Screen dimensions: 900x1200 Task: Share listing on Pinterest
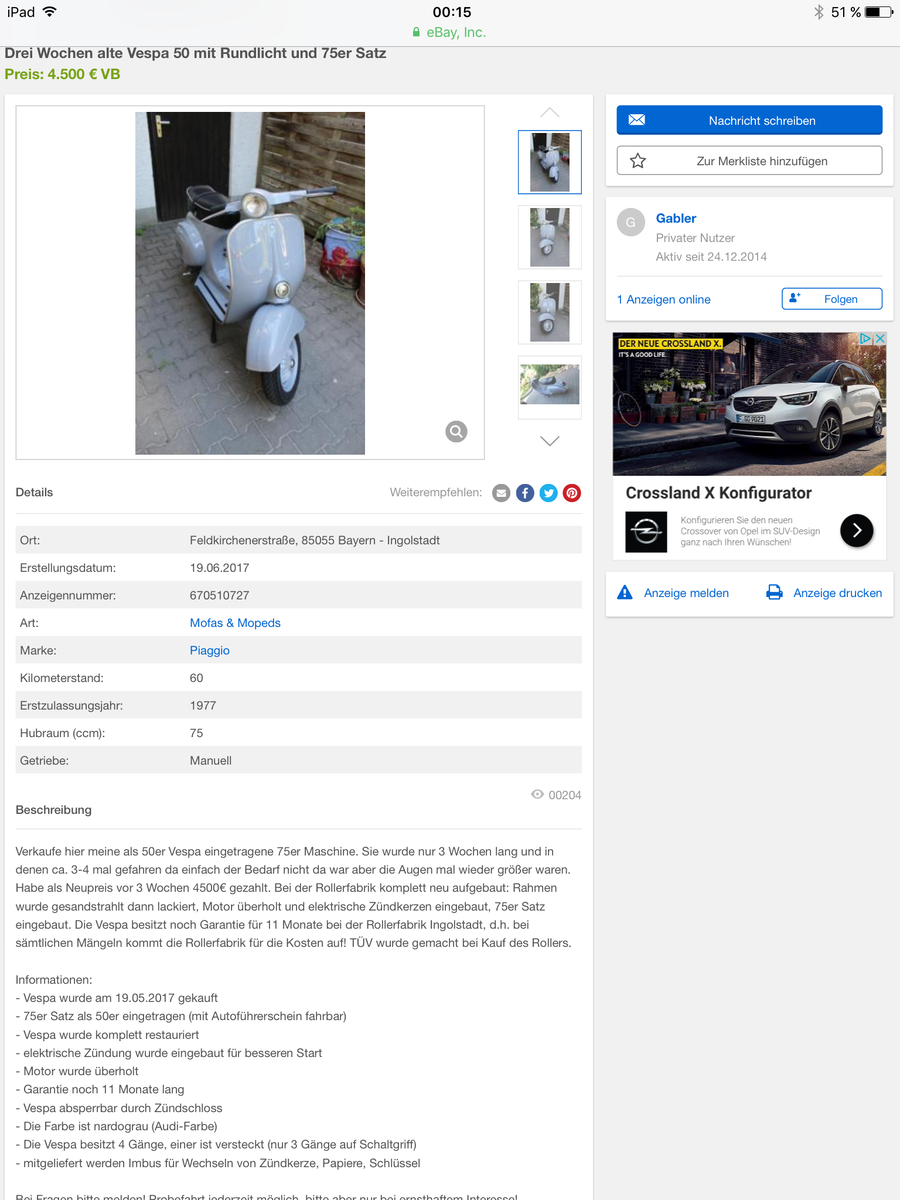click(572, 493)
